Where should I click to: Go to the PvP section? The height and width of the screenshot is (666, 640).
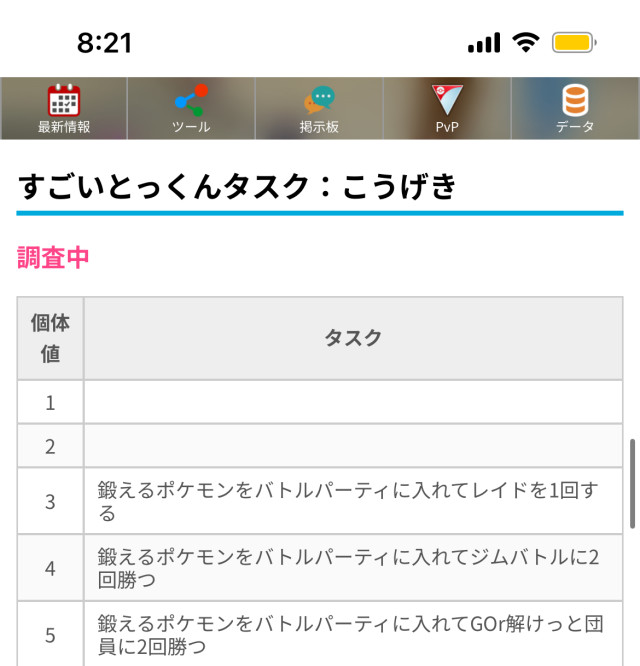pos(447,108)
